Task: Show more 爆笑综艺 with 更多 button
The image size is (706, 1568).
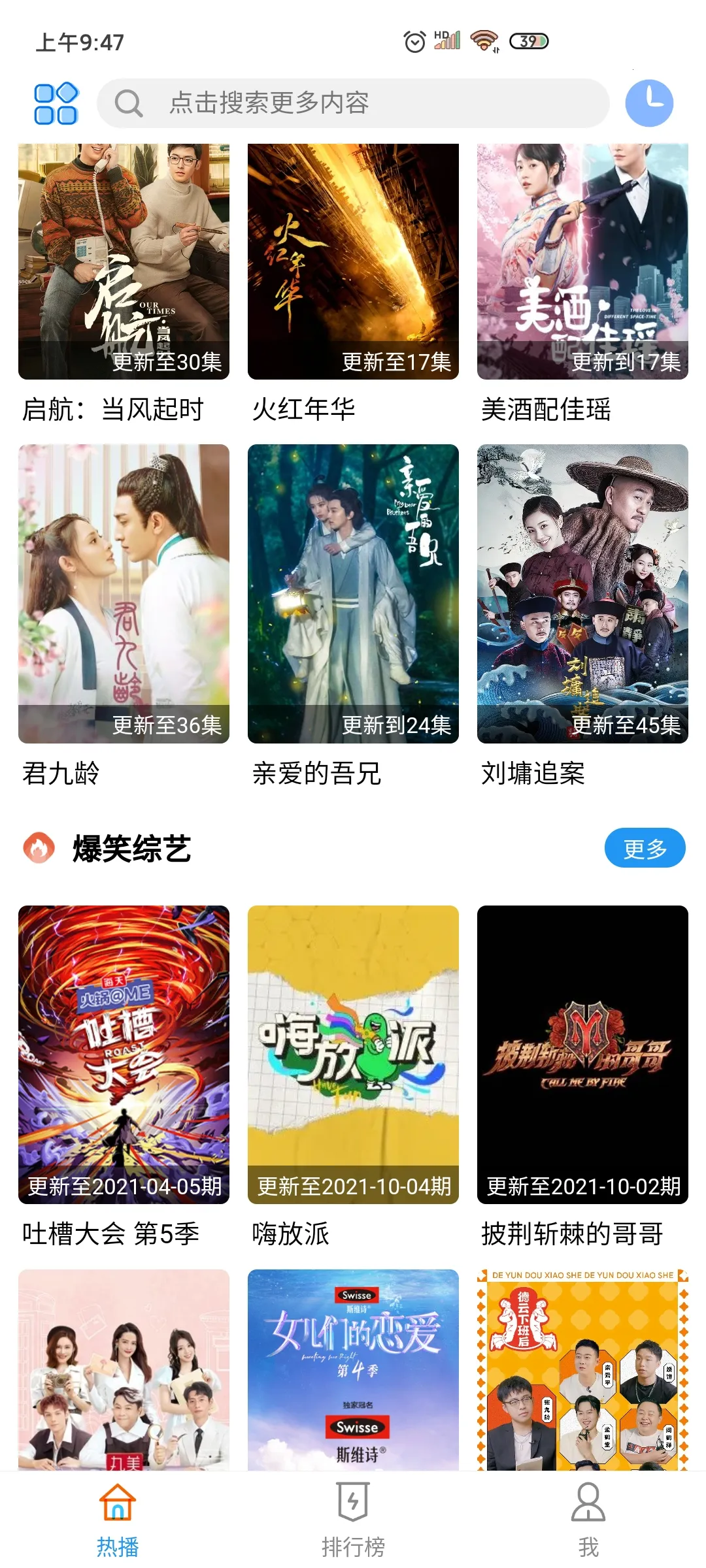Action: pyautogui.click(x=645, y=848)
